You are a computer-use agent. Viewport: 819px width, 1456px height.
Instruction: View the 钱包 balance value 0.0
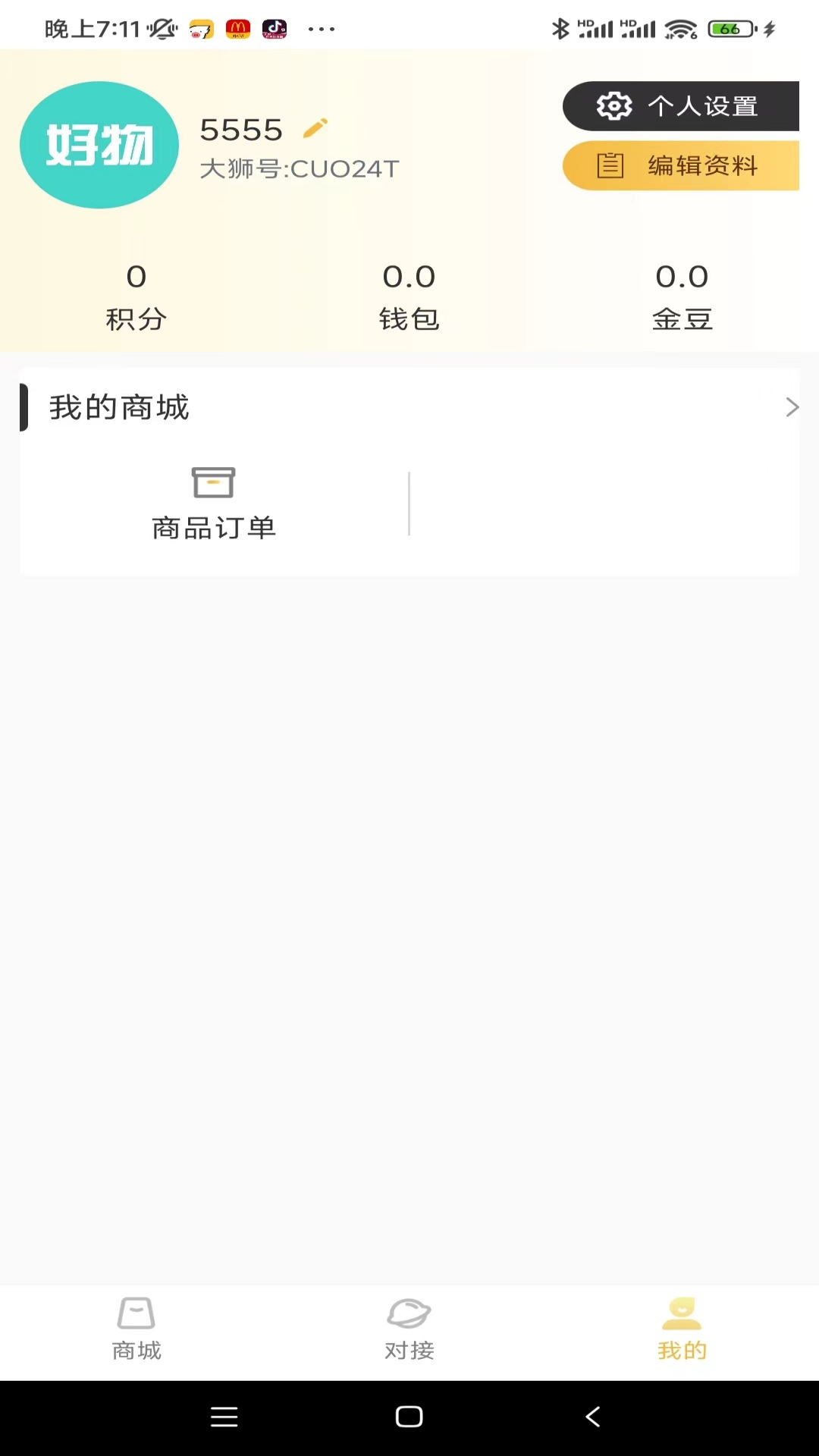click(409, 277)
